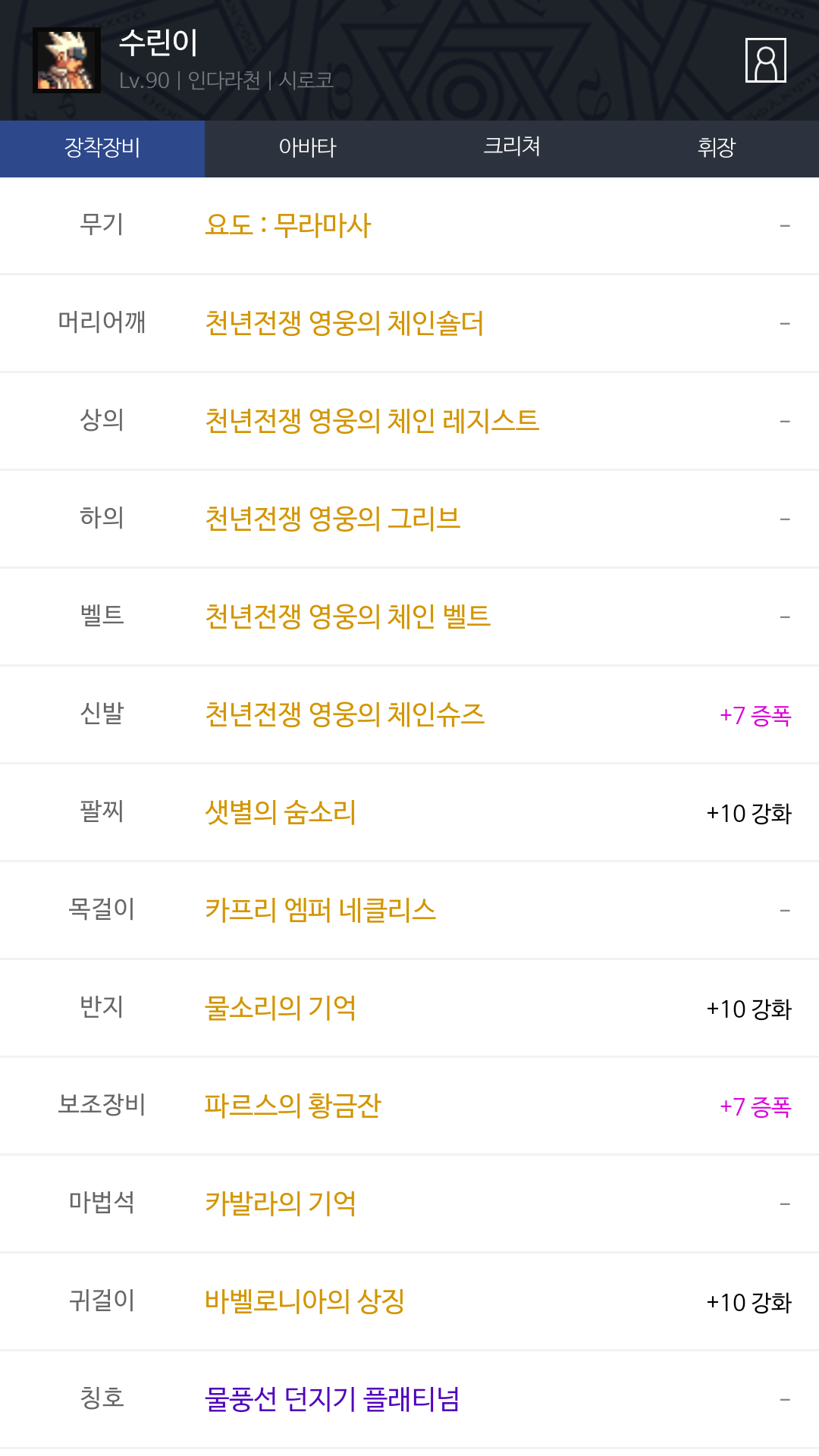View 카프리 엠퍼 네클리스 necklace
The height and width of the screenshot is (1456, 819).
point(321,910)
